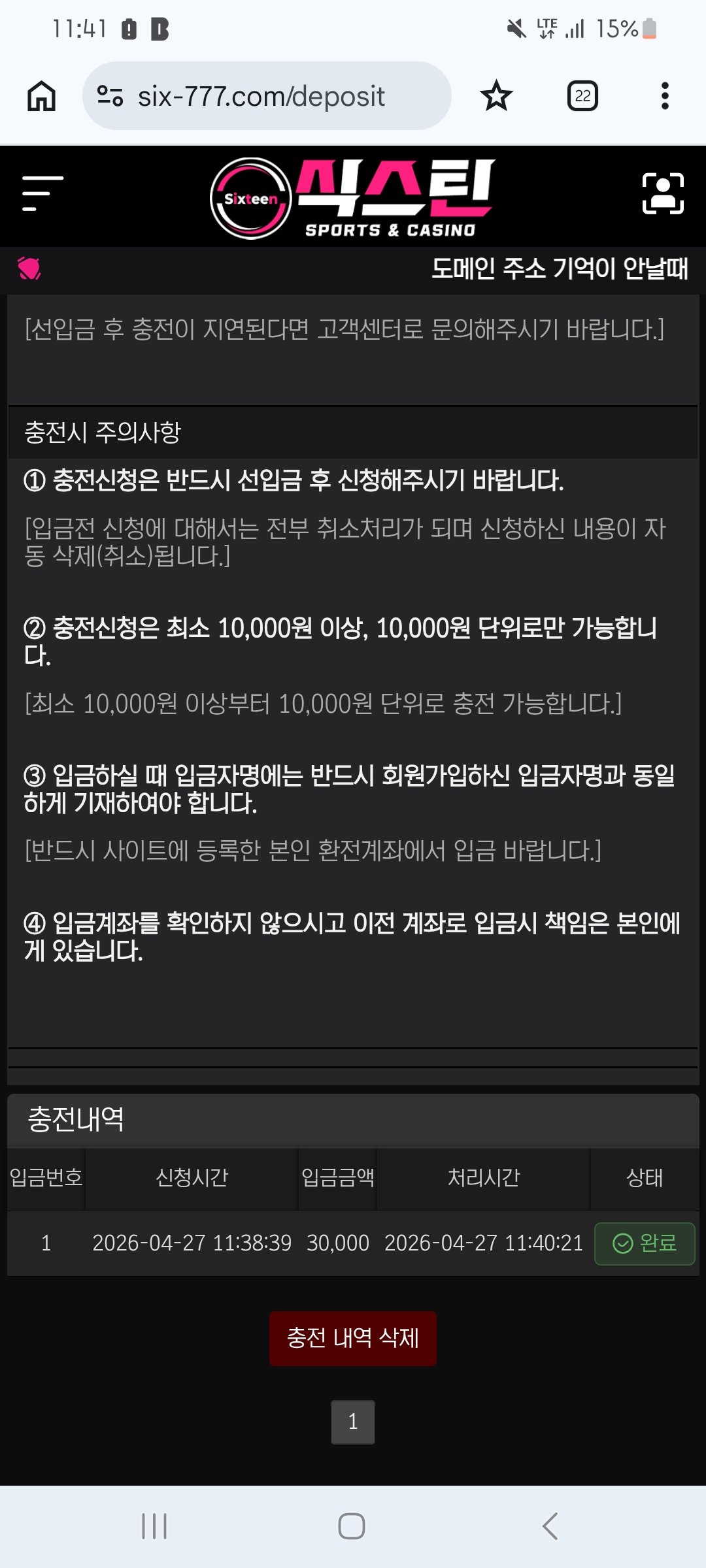
Task: Bookmark this page with the star
Action: (496, 96)
